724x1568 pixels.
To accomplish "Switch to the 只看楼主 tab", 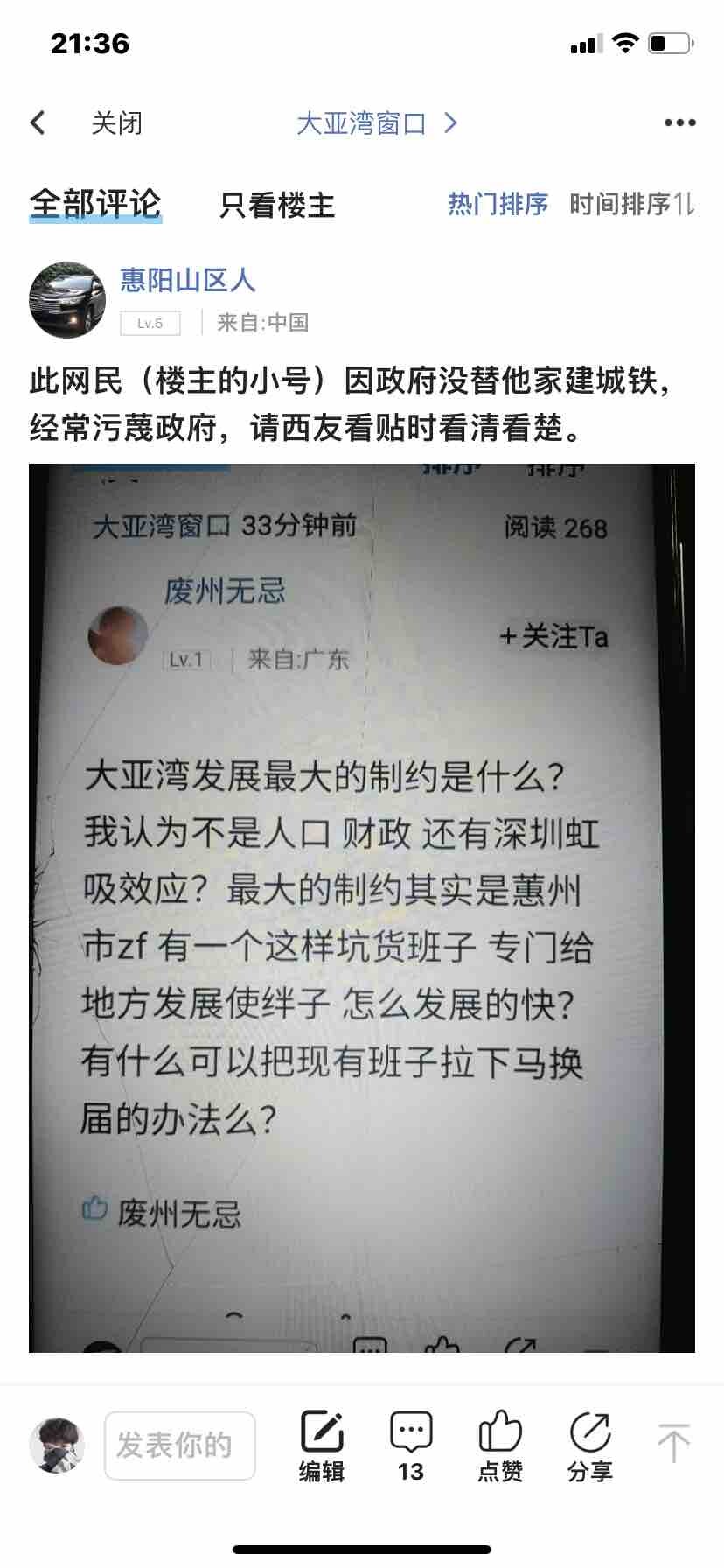I will click(277, 205).
